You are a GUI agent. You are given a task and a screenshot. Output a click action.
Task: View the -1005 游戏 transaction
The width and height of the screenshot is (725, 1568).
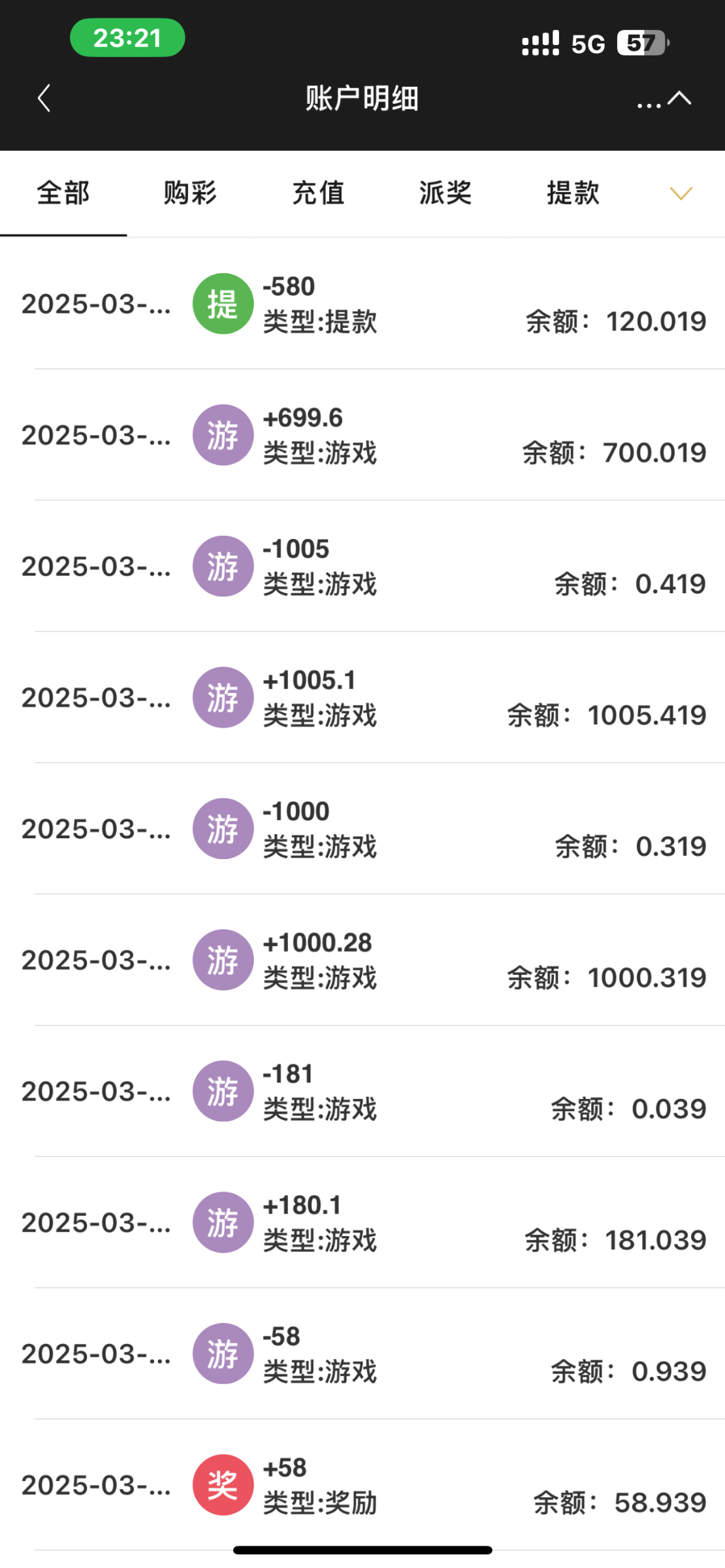pos(362,566)
